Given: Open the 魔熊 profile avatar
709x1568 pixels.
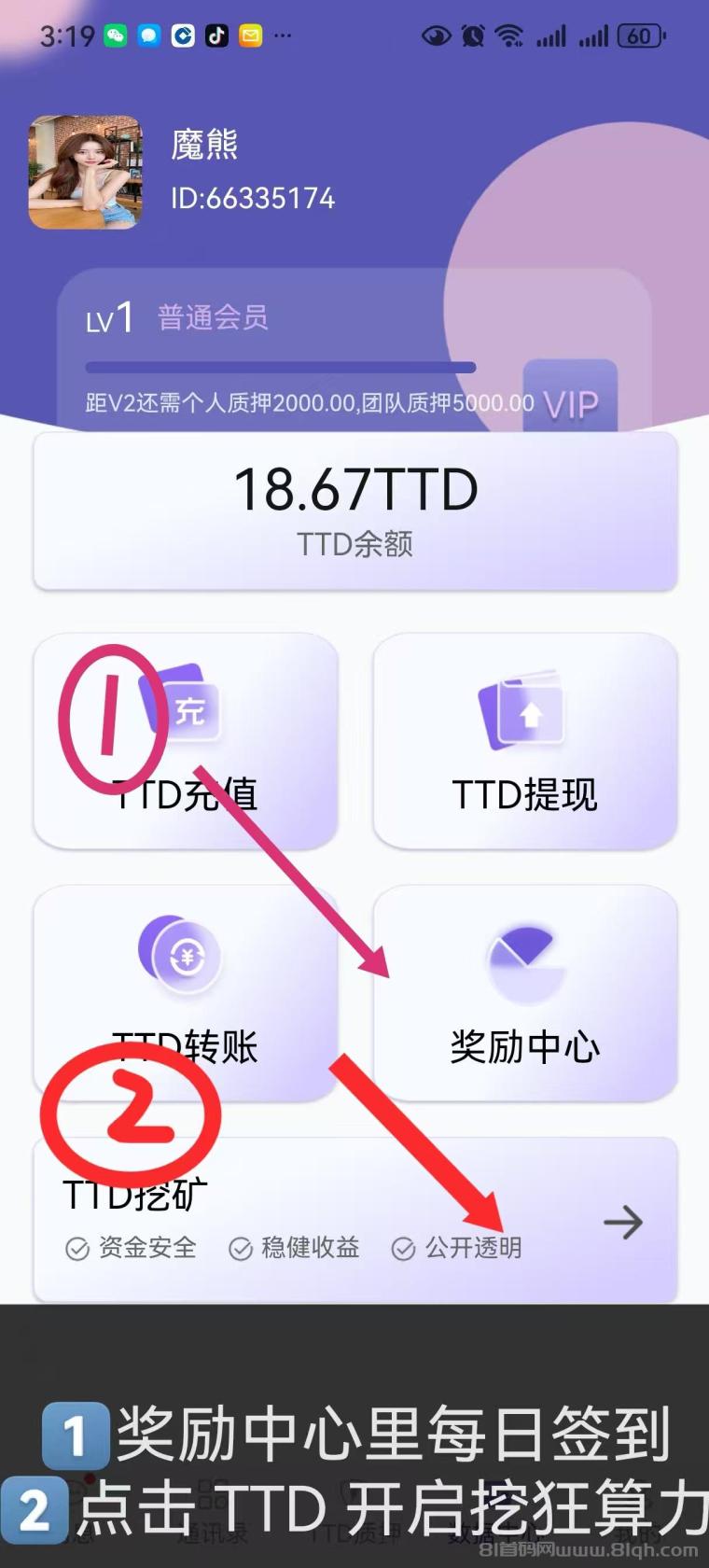Looking at the screenshot, I should tap(85, 173).
